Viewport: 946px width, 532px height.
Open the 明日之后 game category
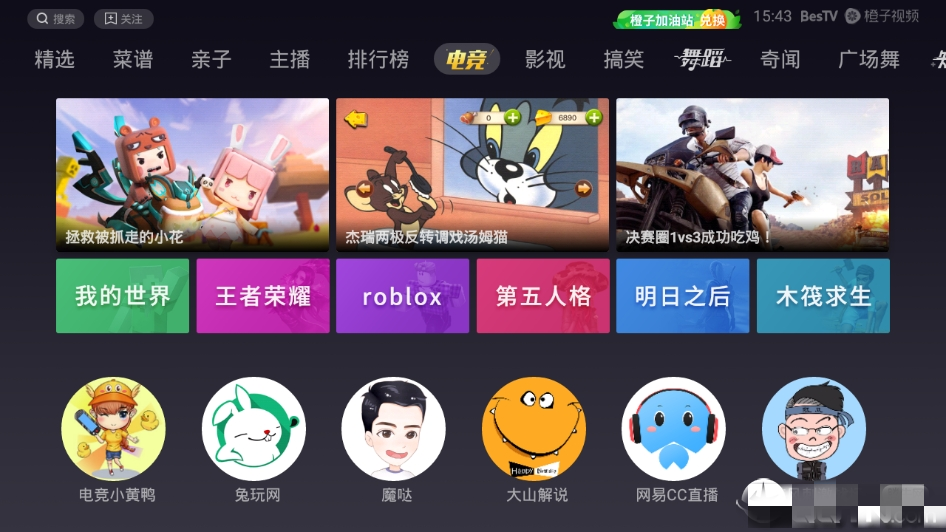(682, 296)
